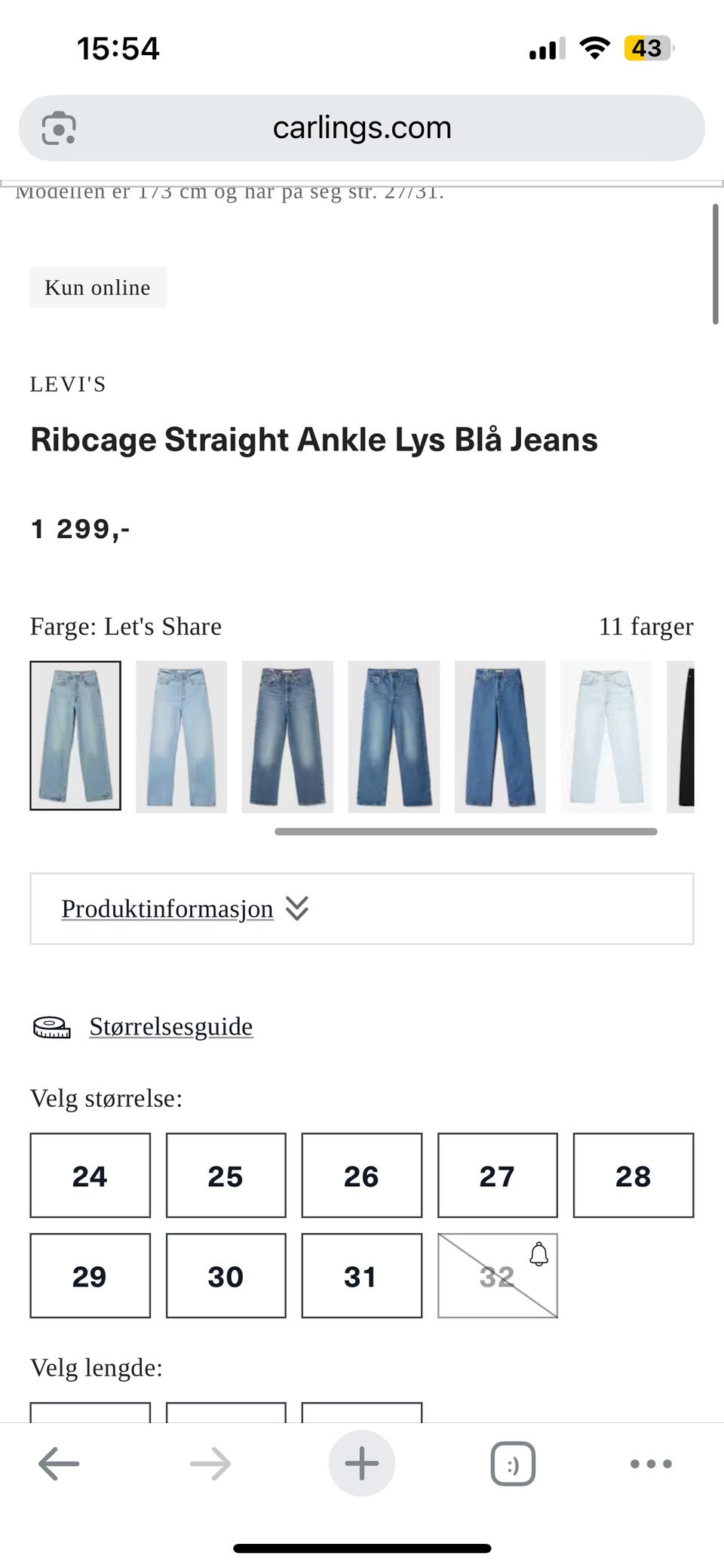Open a new tab with the plus icon

click(362, 1462)
